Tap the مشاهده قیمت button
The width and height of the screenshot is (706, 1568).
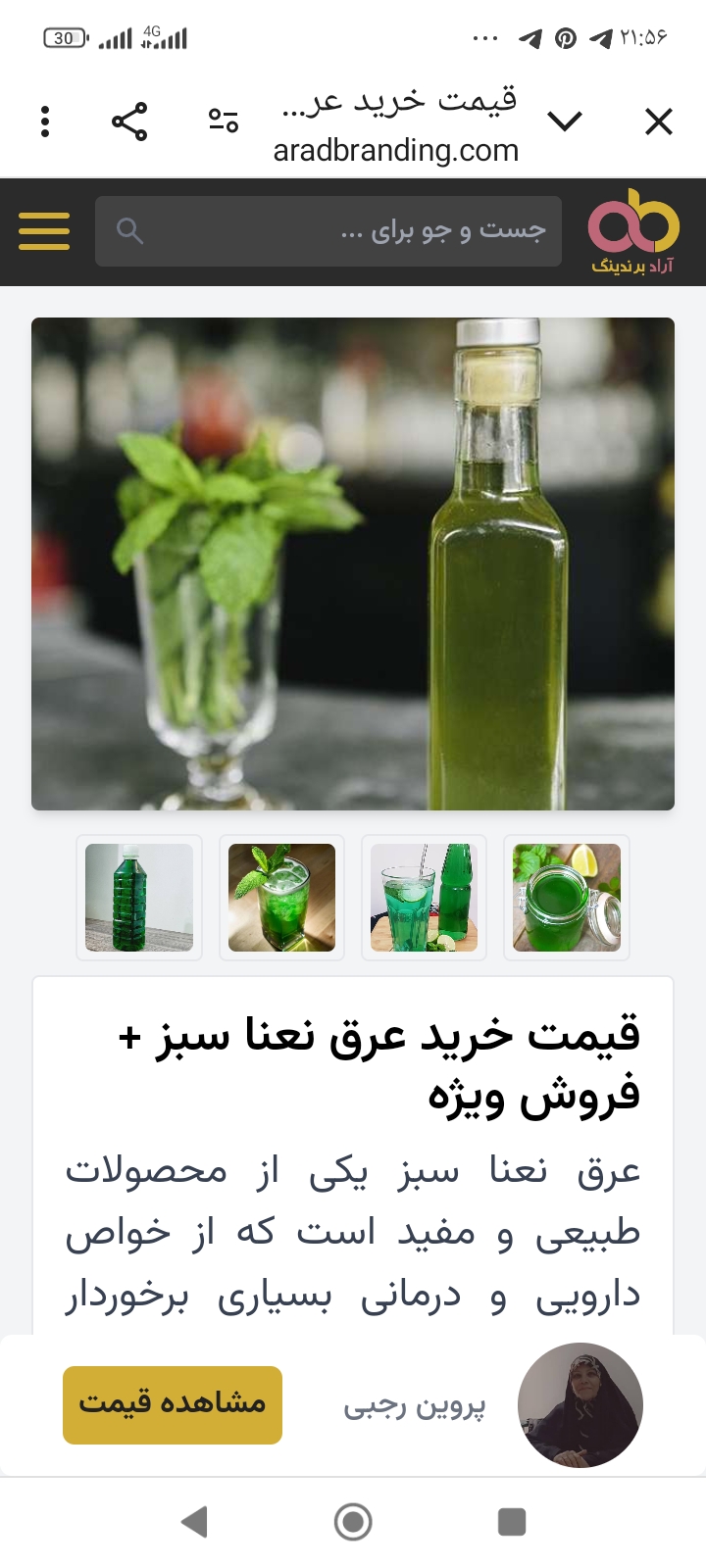tap(173, 1404)
